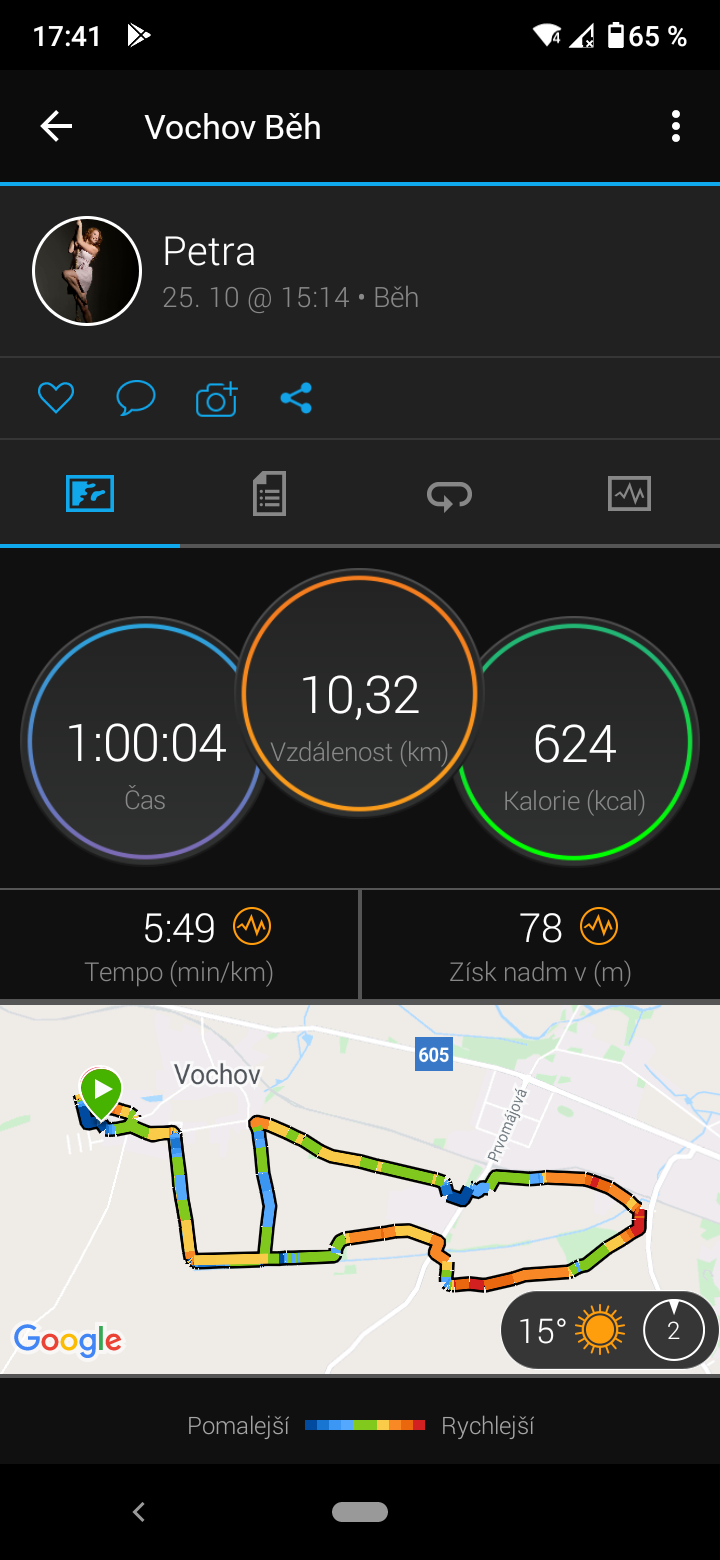Viewport: 720px width, 1560px height.
Task: Switch to the laps tab
Action: pos(449,494)
